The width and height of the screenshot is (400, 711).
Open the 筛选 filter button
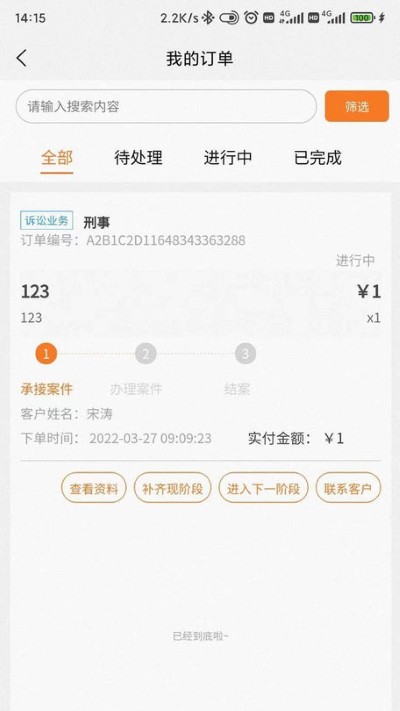pos(357,107)
